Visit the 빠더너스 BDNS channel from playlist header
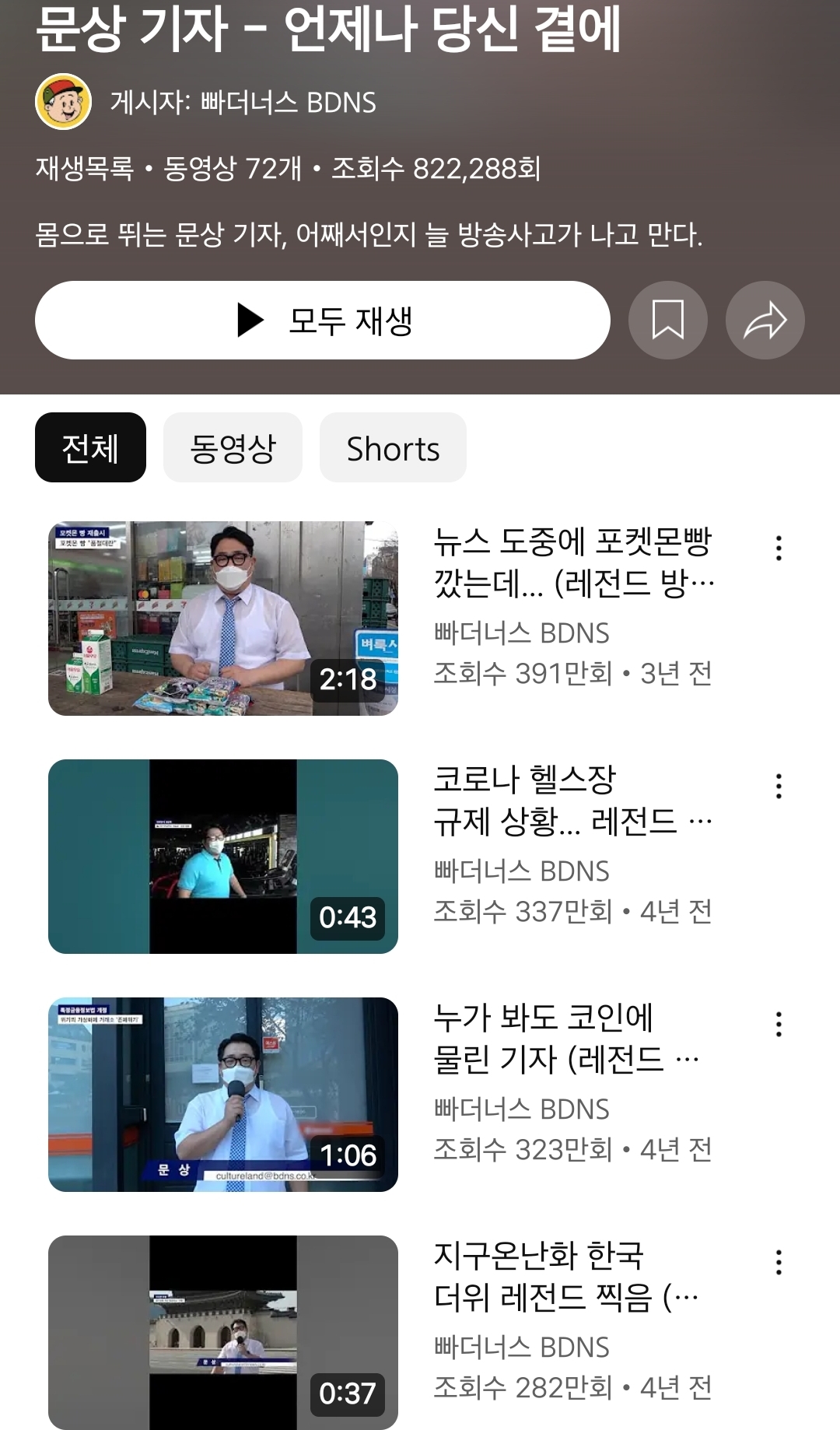This screenshot has width=840, height=1430. pos(243,102)
